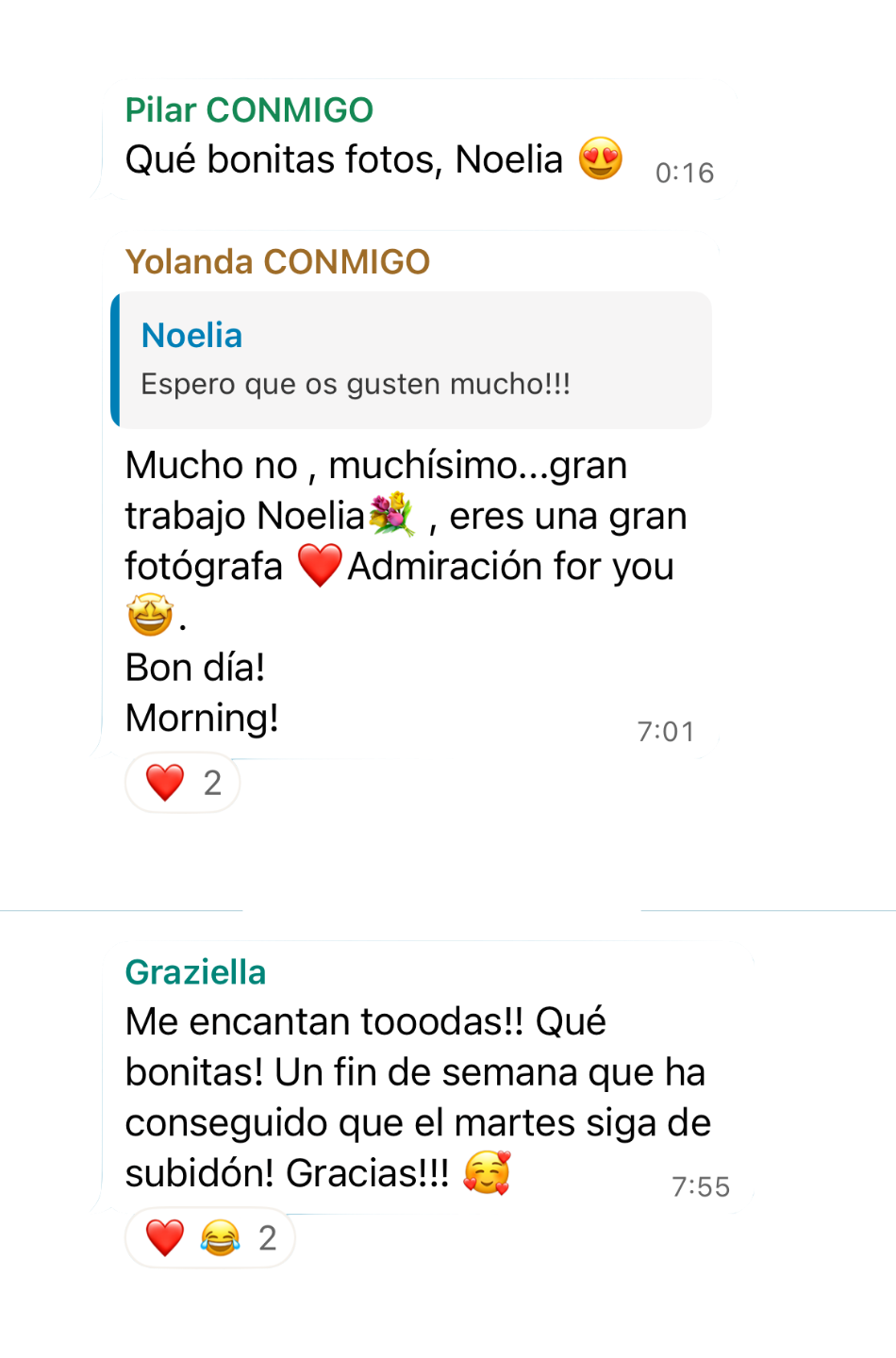Open Yolanda CONMIGO's contact name
This screenshot has height=1358, width=896.
(277, 262)
